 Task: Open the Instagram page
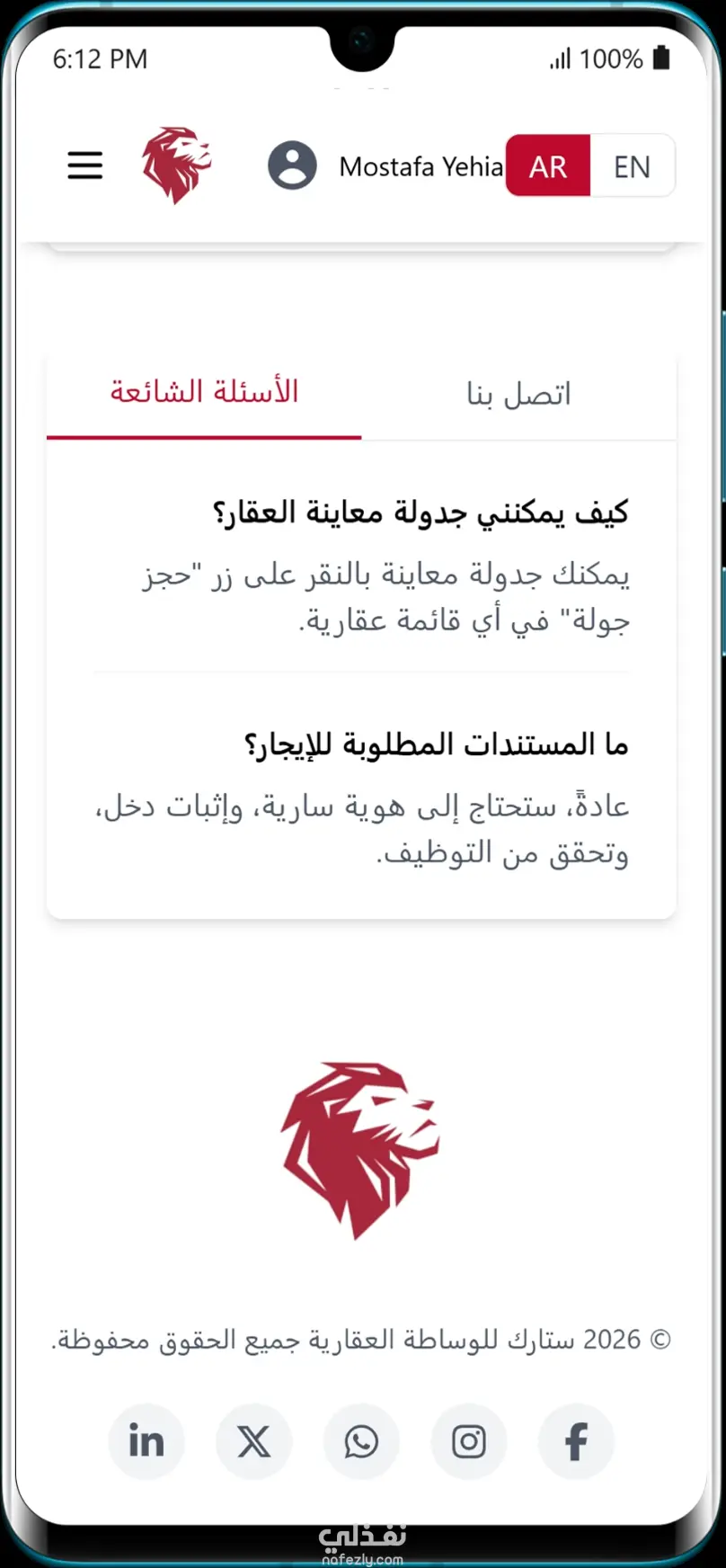pos(469,1441)
